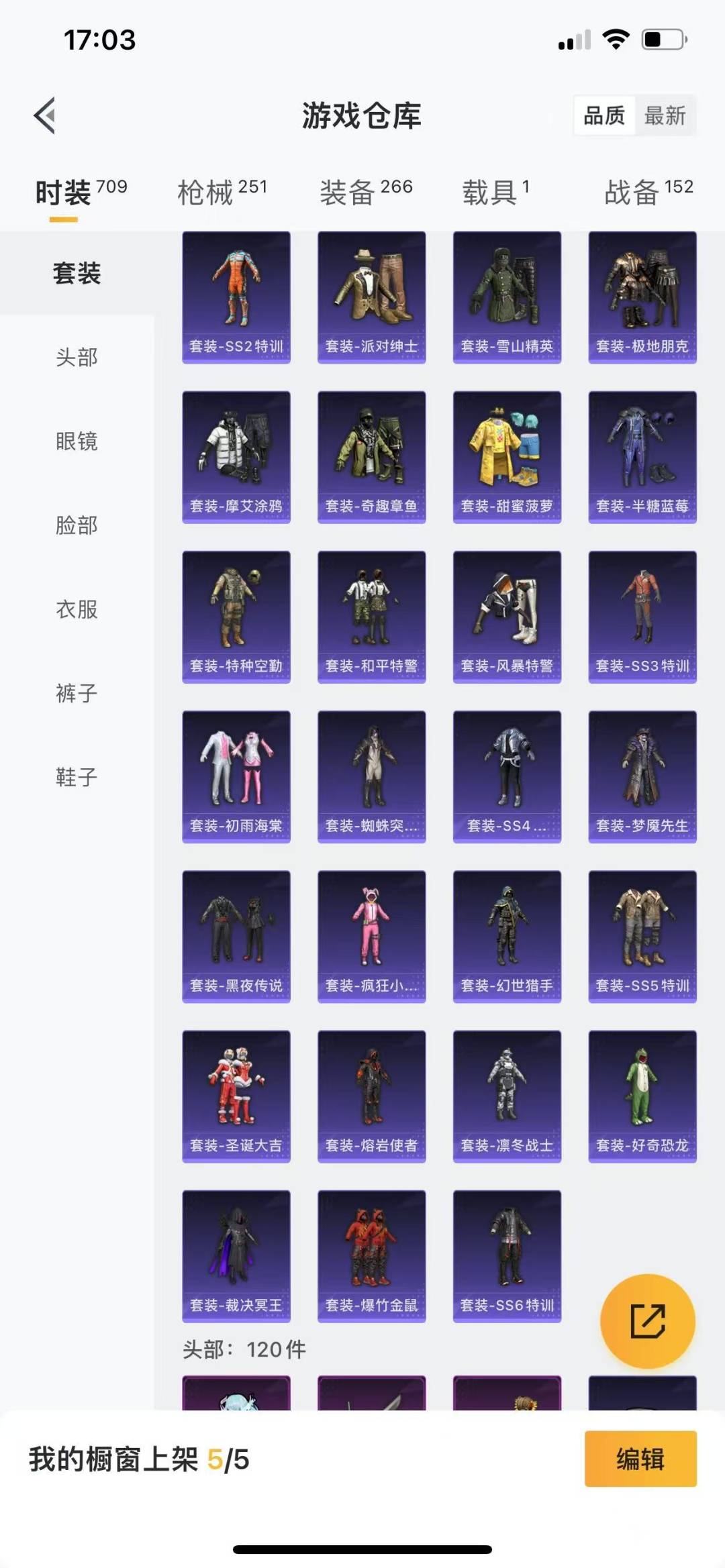This screenshot has width=725, height=1568.
Task: Open the 战备 tab
Action: tap(648, 192)
